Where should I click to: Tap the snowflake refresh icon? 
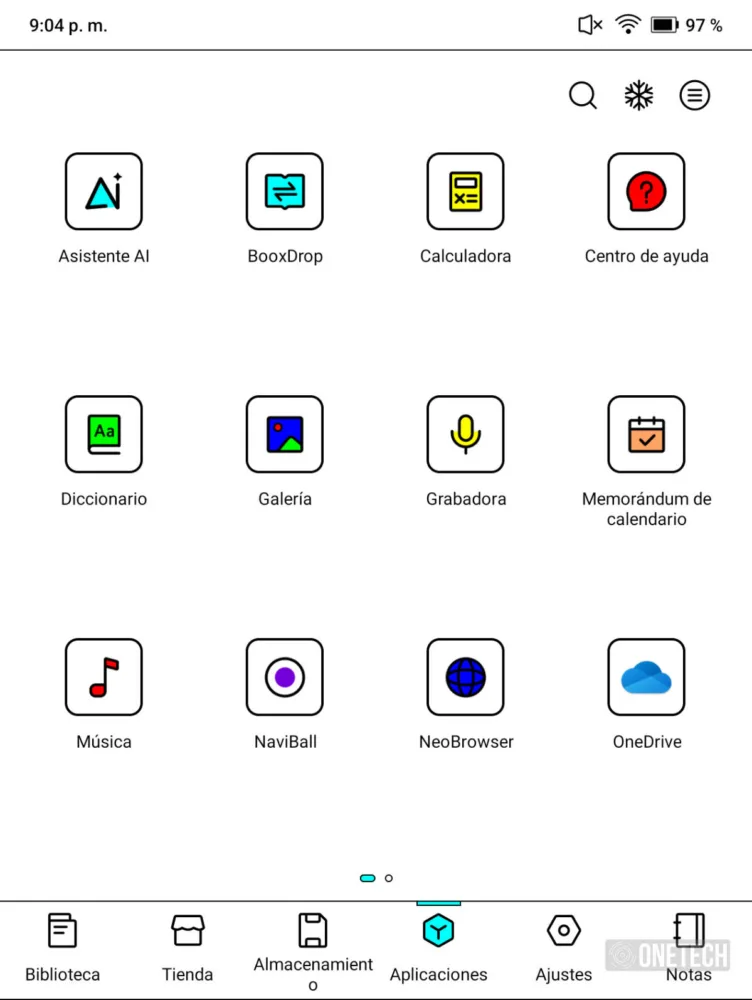(638, 95)
